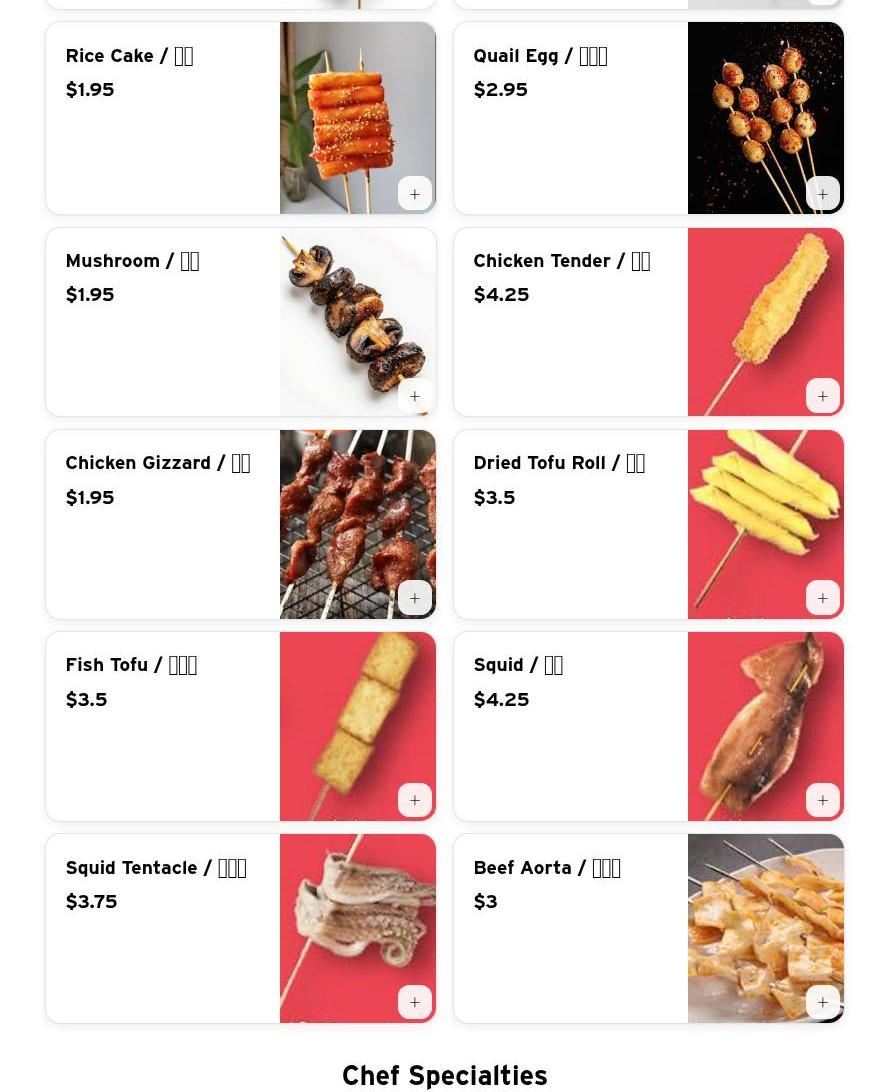This screenshot has width=890, height=1092.
Task: Add Beef Aorta to the order
Action: tap(823, 1002)
